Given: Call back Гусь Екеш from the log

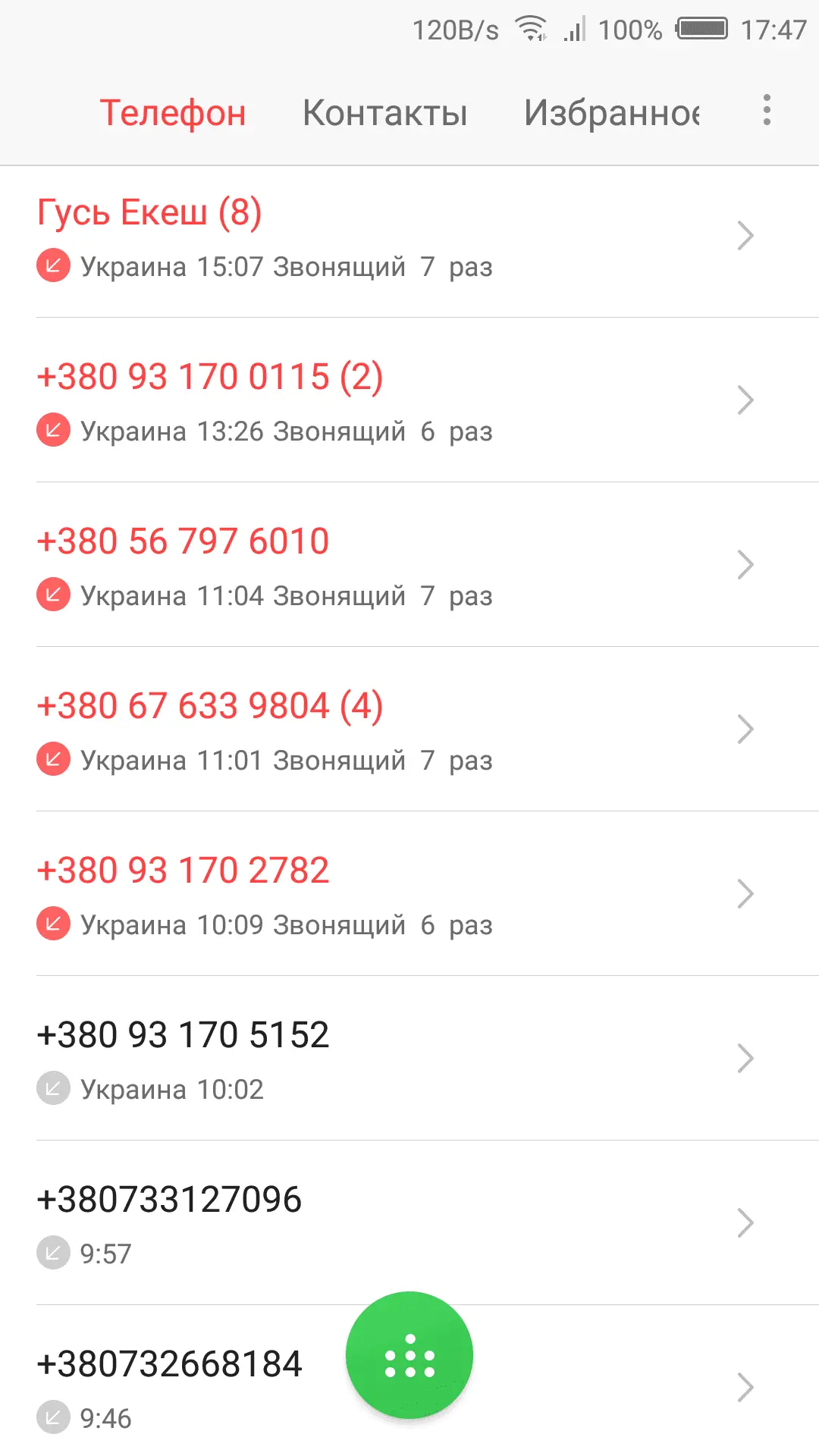Looking at the screenshot, I should [303, 237].
